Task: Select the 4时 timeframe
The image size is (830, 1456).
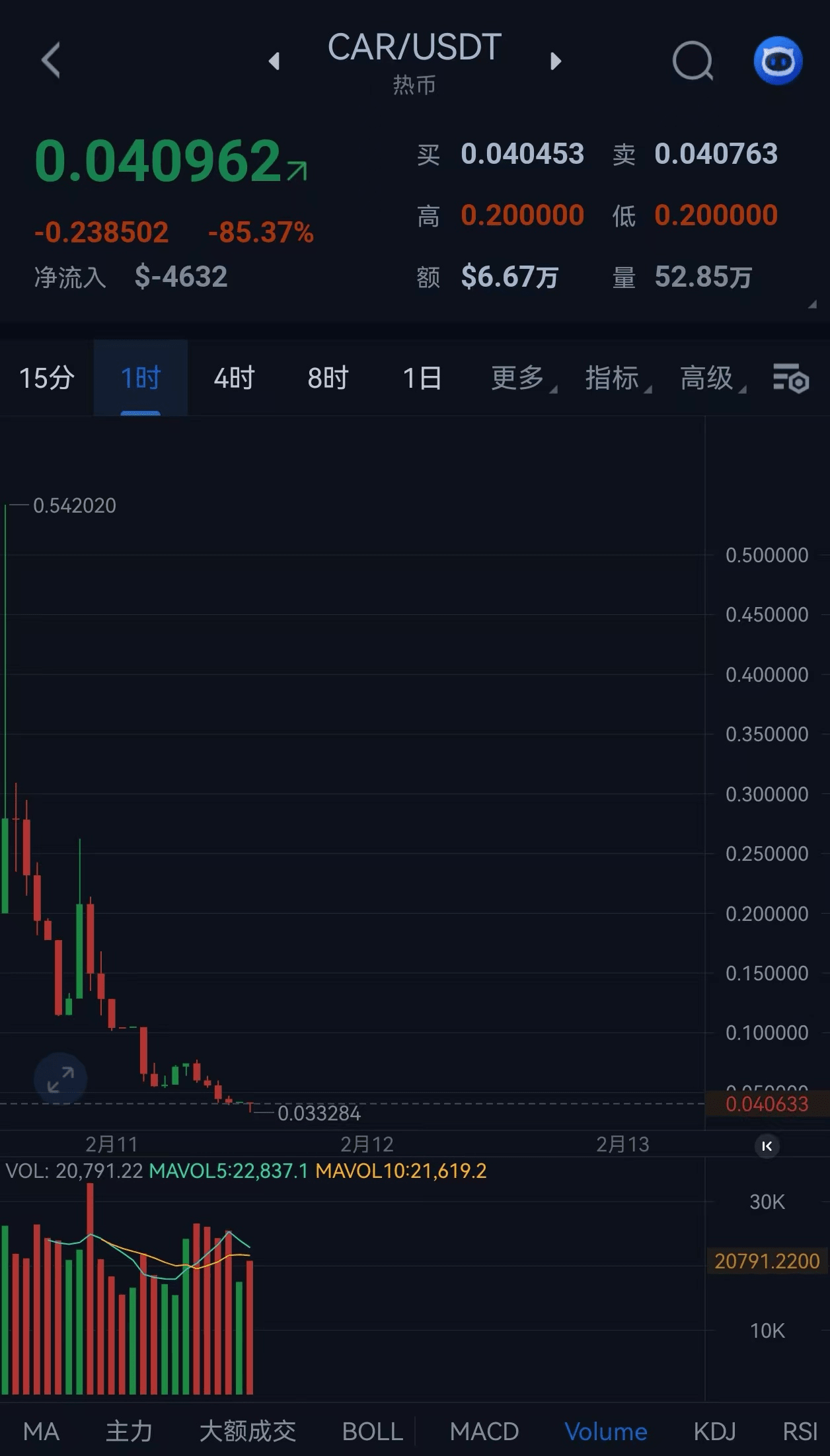Action: click(x=234, y=379)
